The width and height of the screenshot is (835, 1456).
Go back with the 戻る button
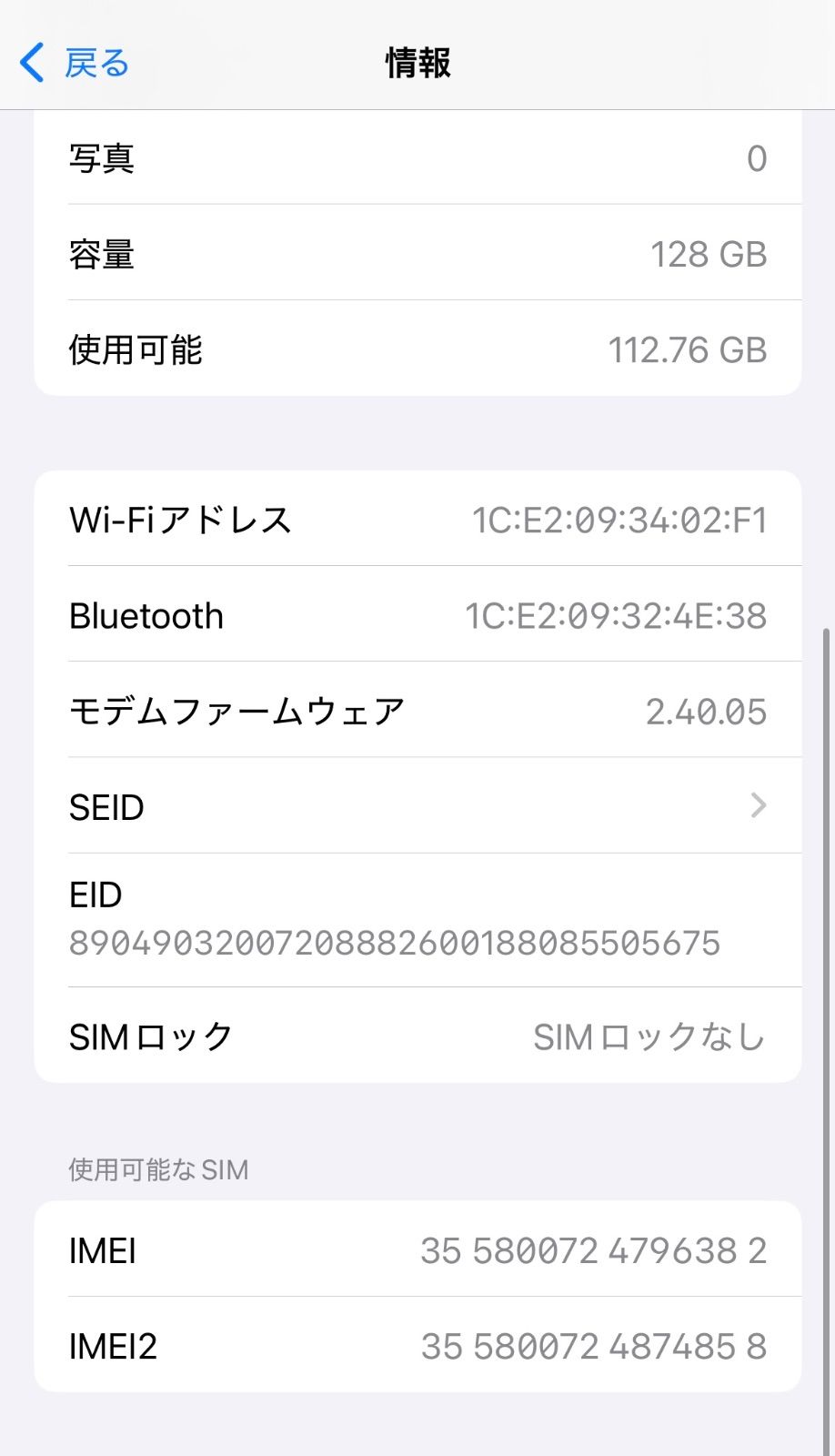point(75,64)
